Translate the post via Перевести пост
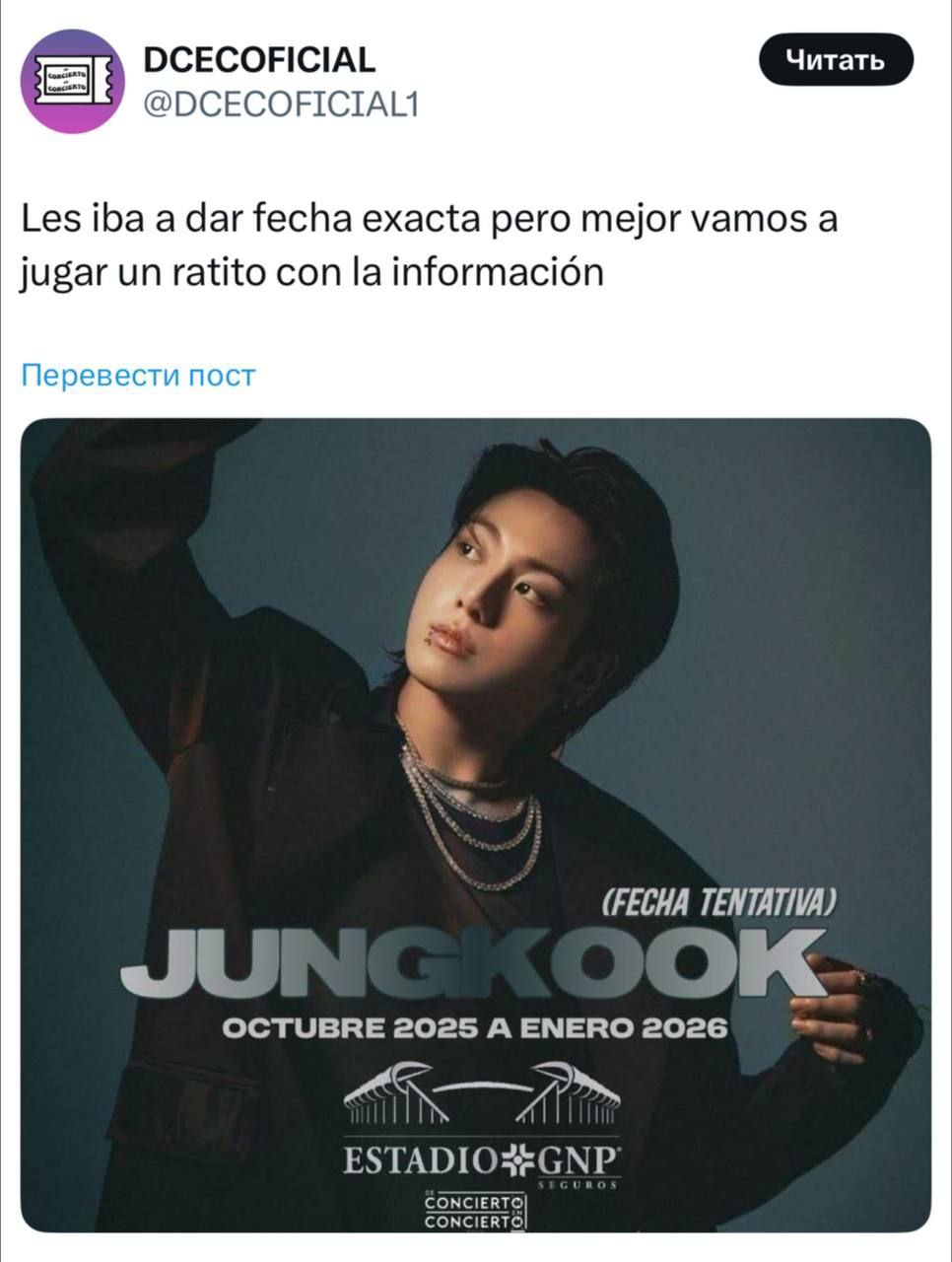The width and height of the screenshot is (952, 1262). 138,376
